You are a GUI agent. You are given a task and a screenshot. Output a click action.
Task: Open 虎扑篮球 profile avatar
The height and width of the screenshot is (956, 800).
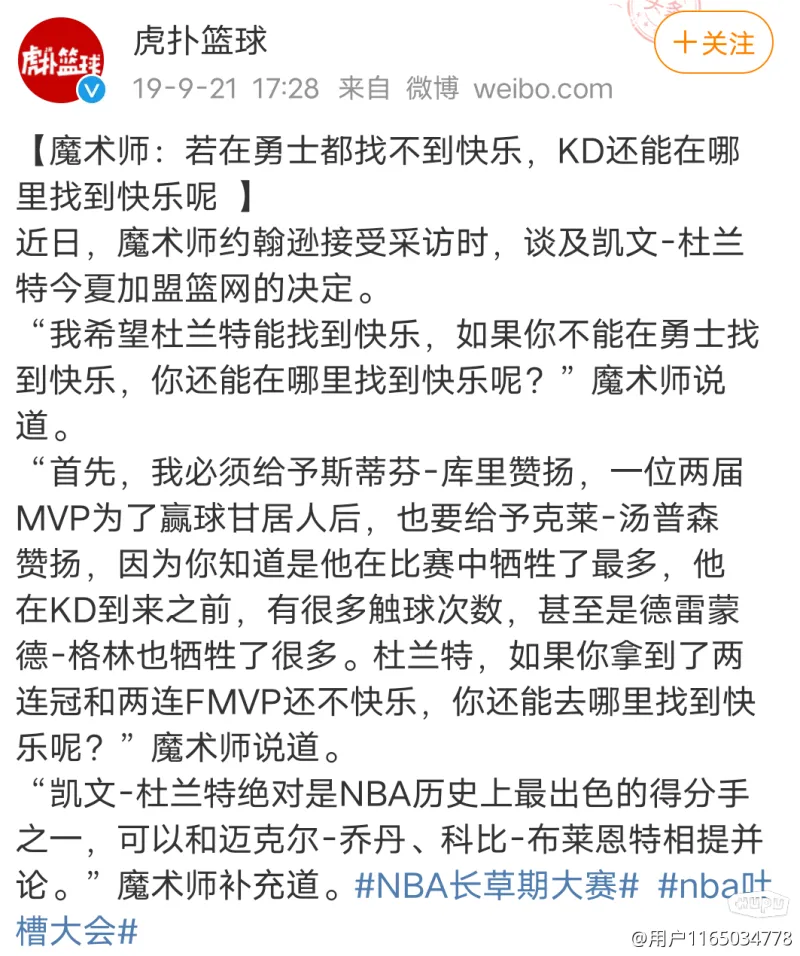pyautogui.click(x=62, y=62)
